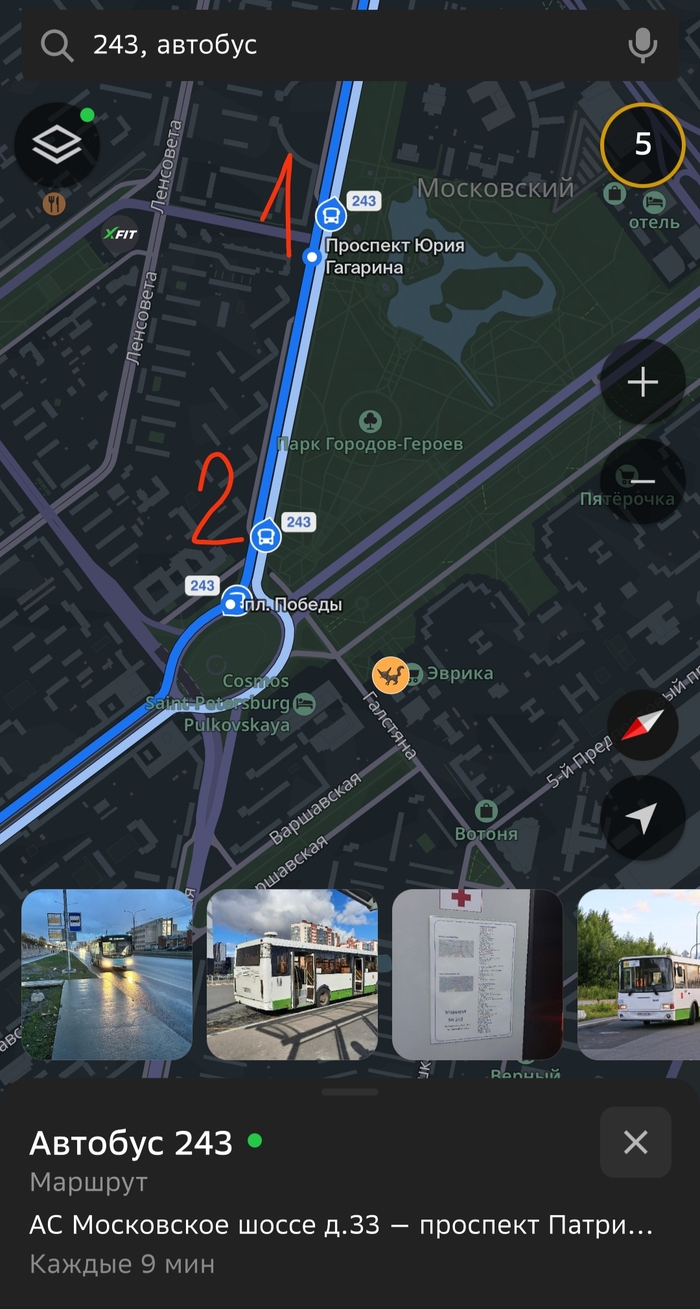Open the XFIT place marker
The height and width of the screenshot is (1309, 700).
pos(120,234)
